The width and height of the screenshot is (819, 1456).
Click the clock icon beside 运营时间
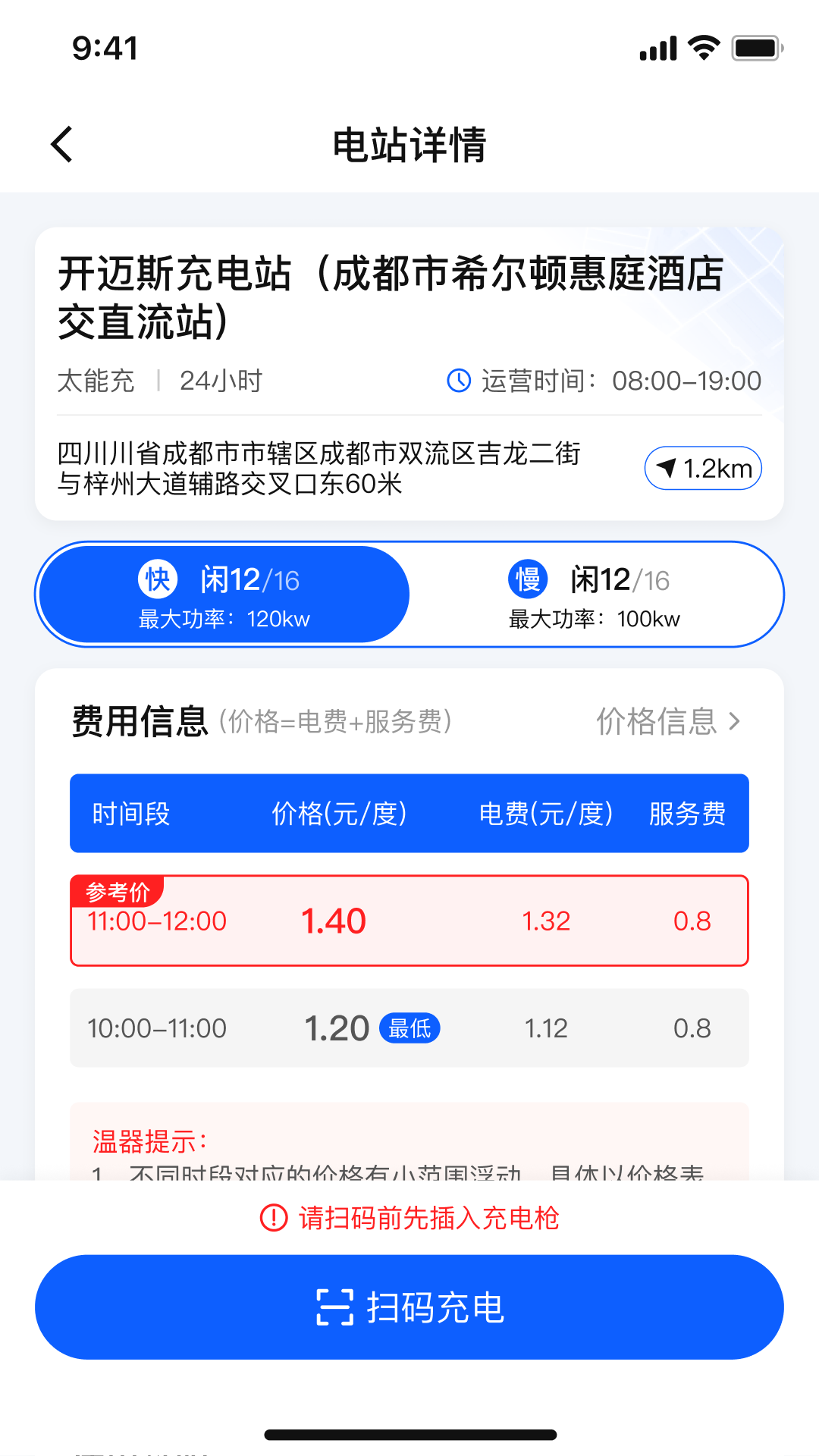pyautogui.click(x=459, y=381)
